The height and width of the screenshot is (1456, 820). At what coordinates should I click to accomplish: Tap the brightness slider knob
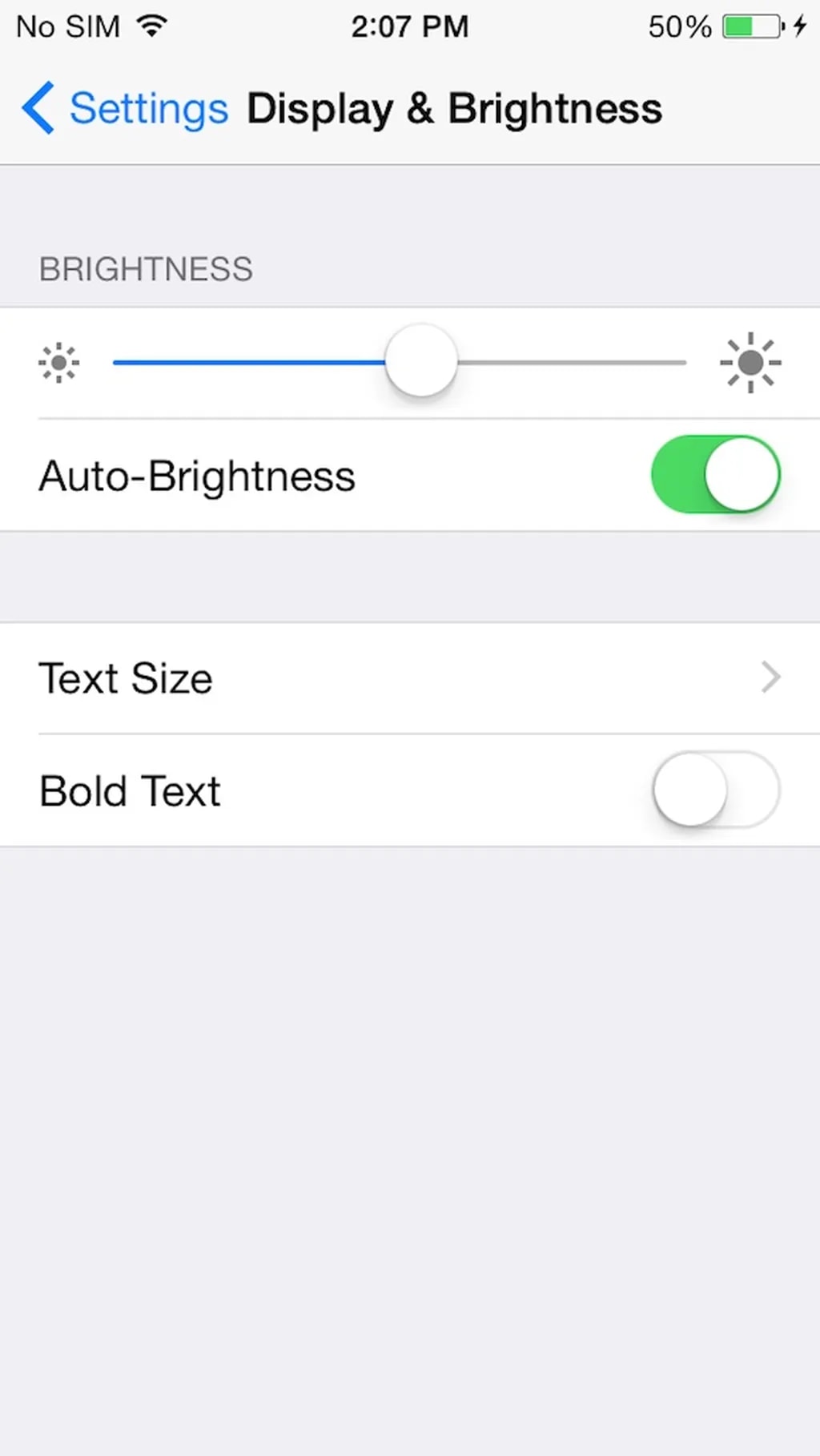click(x=421, y=361)
